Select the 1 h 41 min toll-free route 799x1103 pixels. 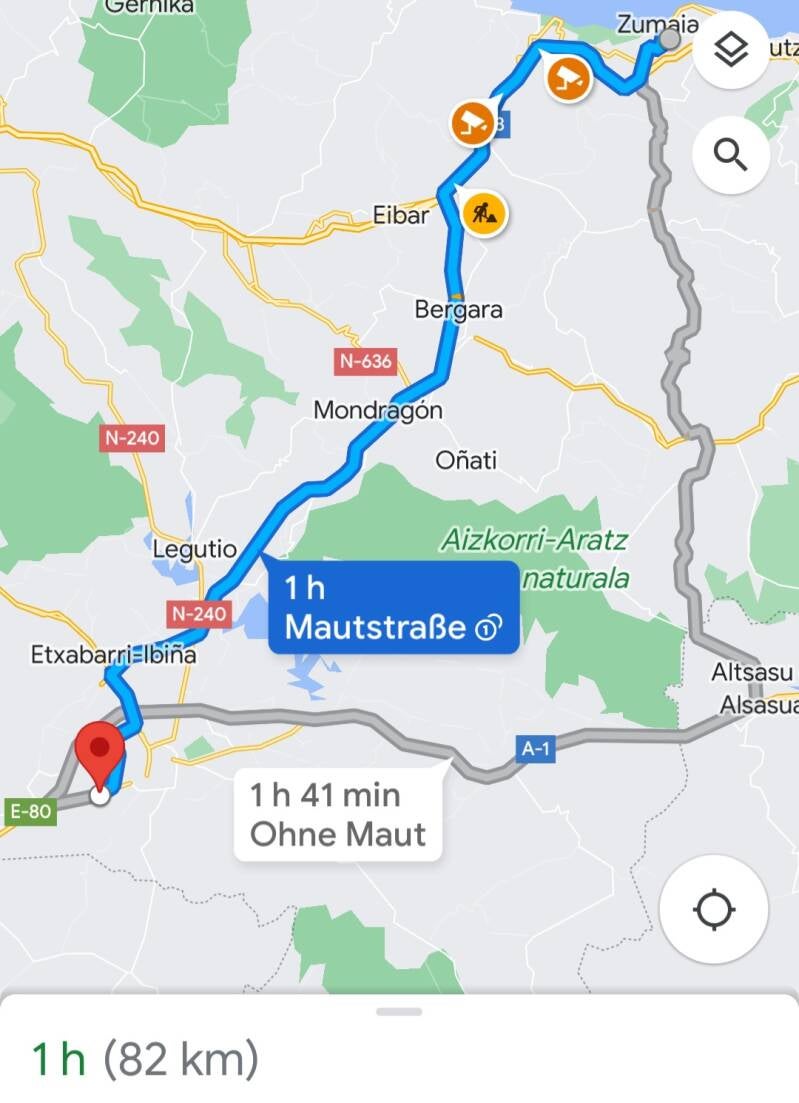[339, 814]
